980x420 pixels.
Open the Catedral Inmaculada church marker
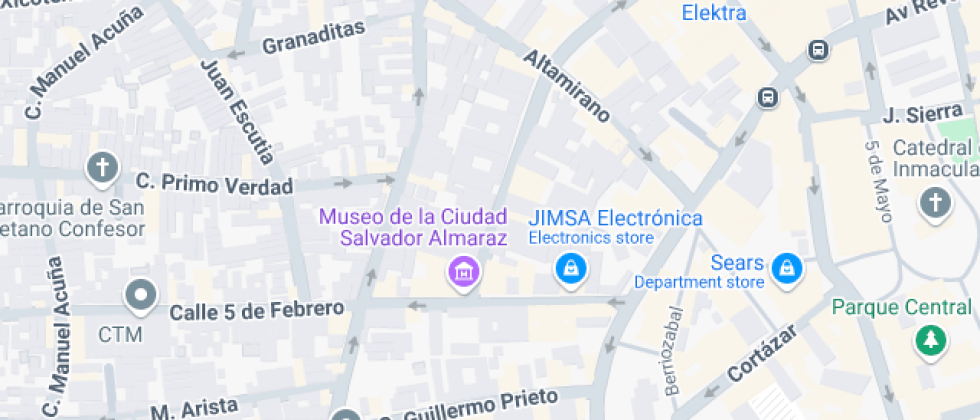coord(935,204)
